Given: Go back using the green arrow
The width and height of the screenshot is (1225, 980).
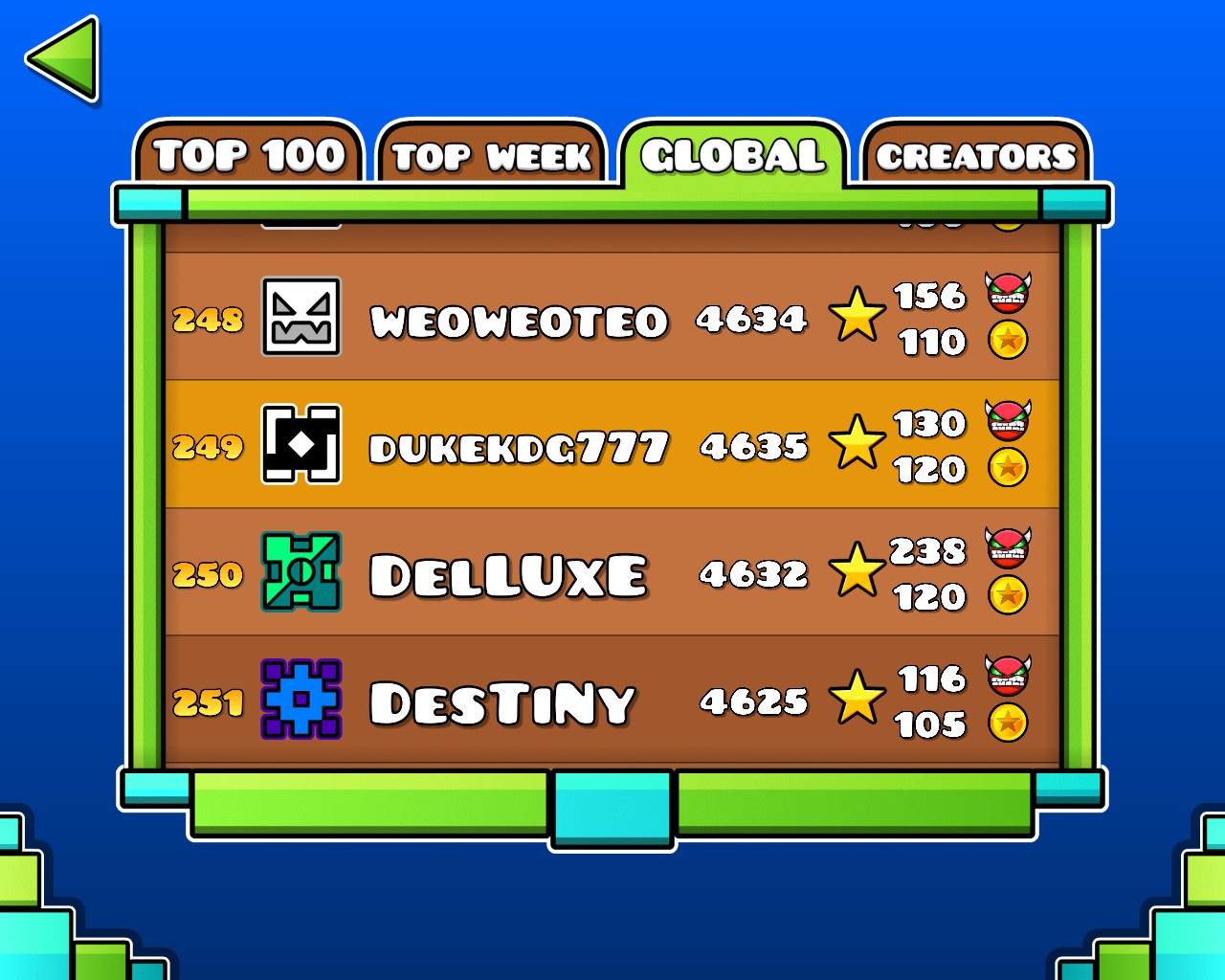Looking at the screenshot, I should [x=63, y=59].
